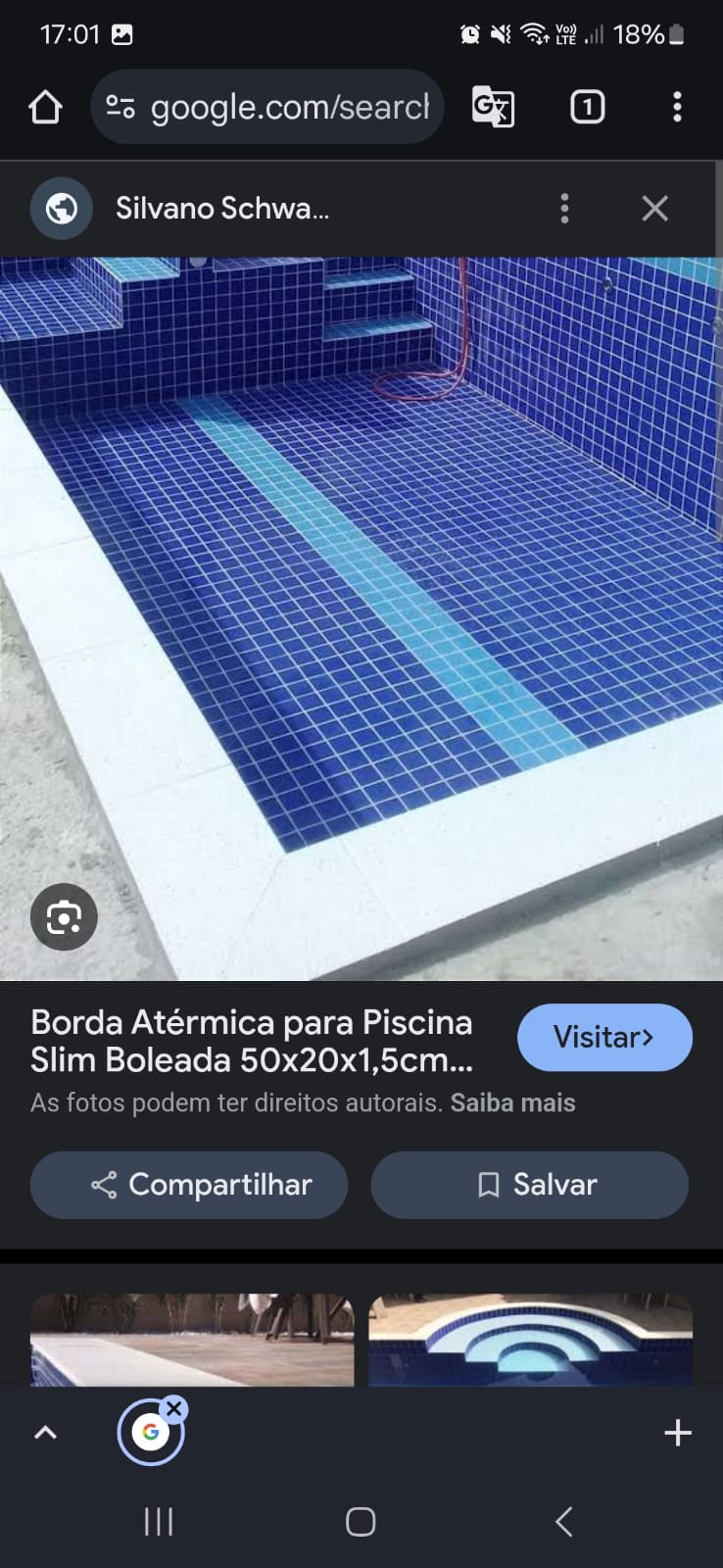Open the Google Lens search icon

62,917
